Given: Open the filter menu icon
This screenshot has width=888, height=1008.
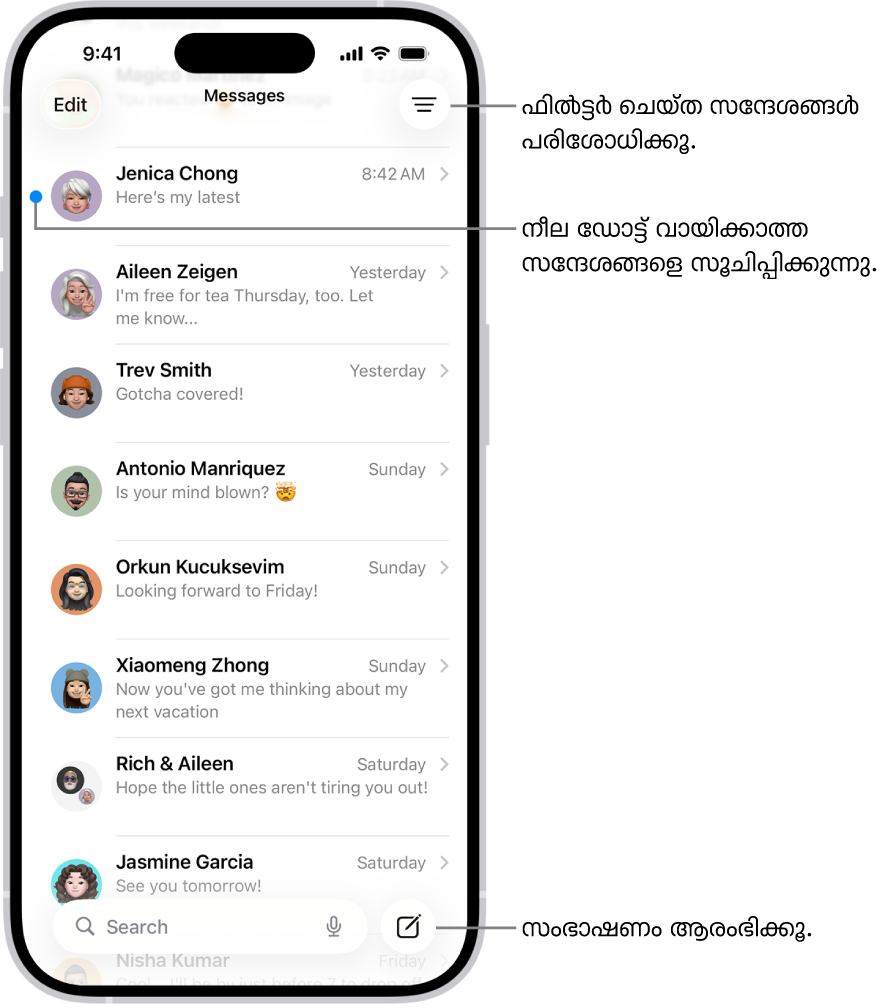Looking at the screenshot, I should click(424, 104).
